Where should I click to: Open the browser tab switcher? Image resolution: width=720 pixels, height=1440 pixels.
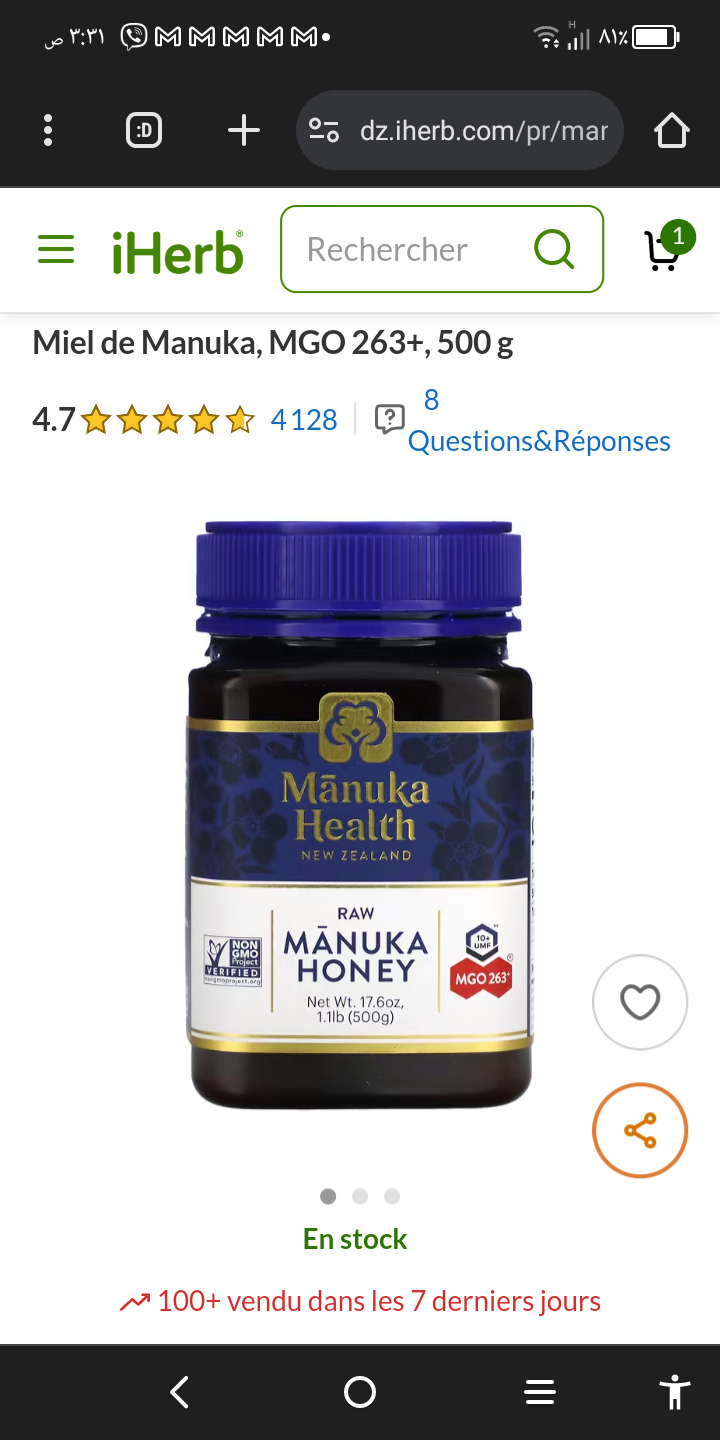click(x=144, y=131)
